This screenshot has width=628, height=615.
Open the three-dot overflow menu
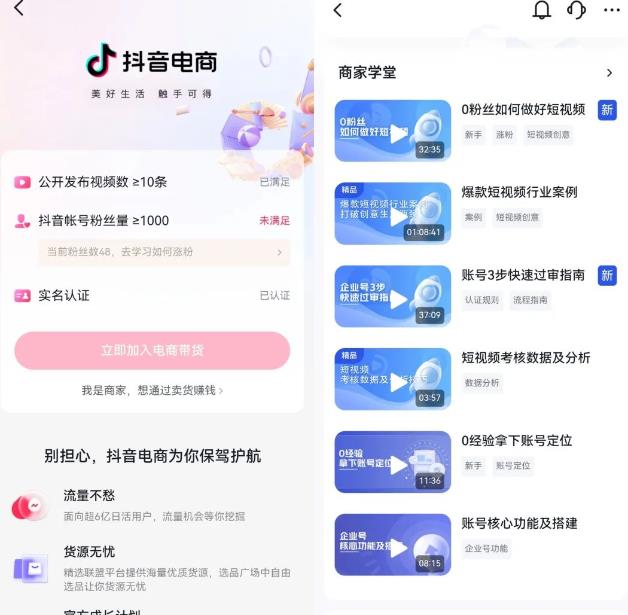611,10
